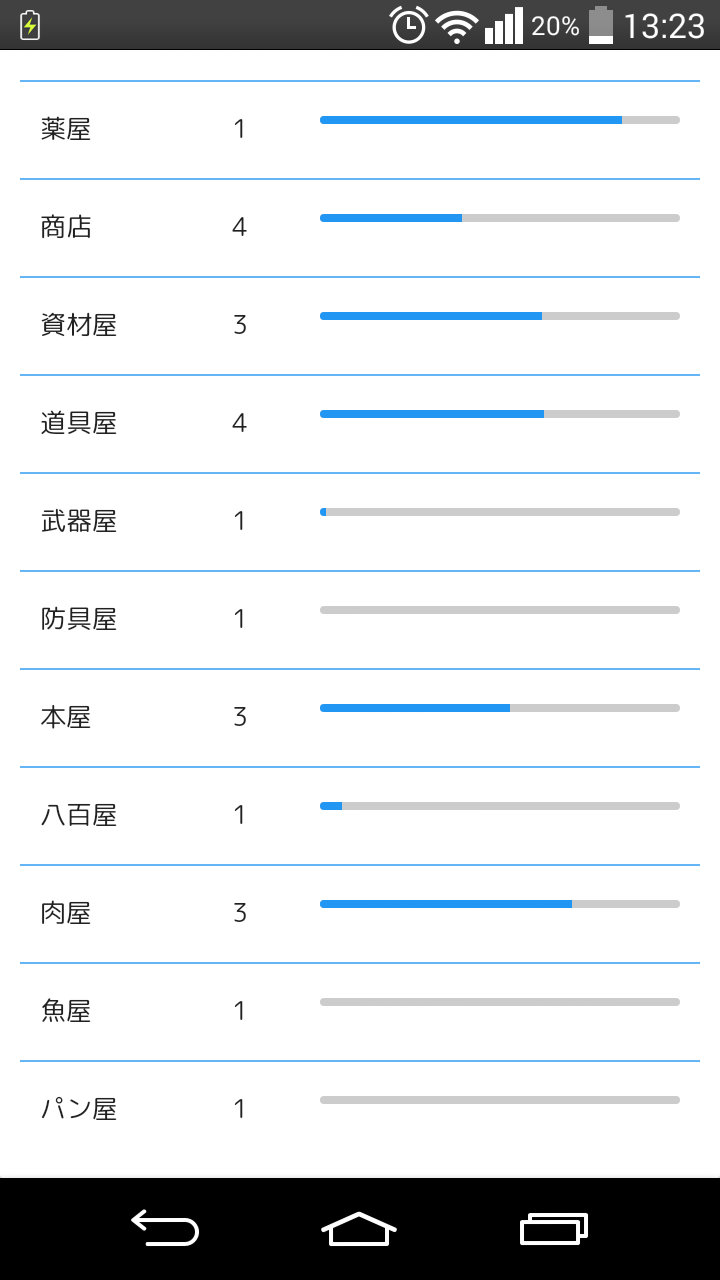Open the 魚屋 entry
This screenshot has width=720, height=1280.
pos(360,1012)
